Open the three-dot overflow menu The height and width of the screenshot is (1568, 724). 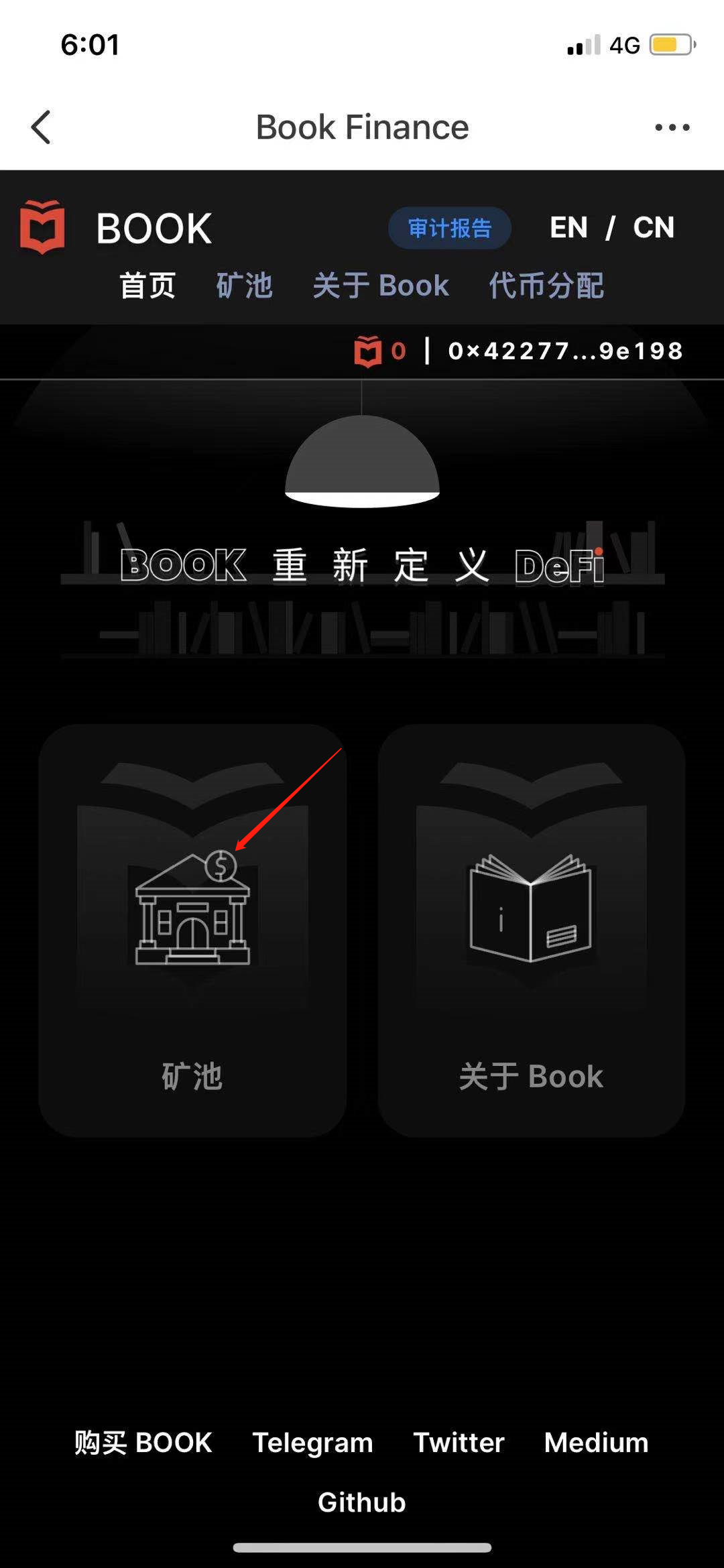point(672,127)
